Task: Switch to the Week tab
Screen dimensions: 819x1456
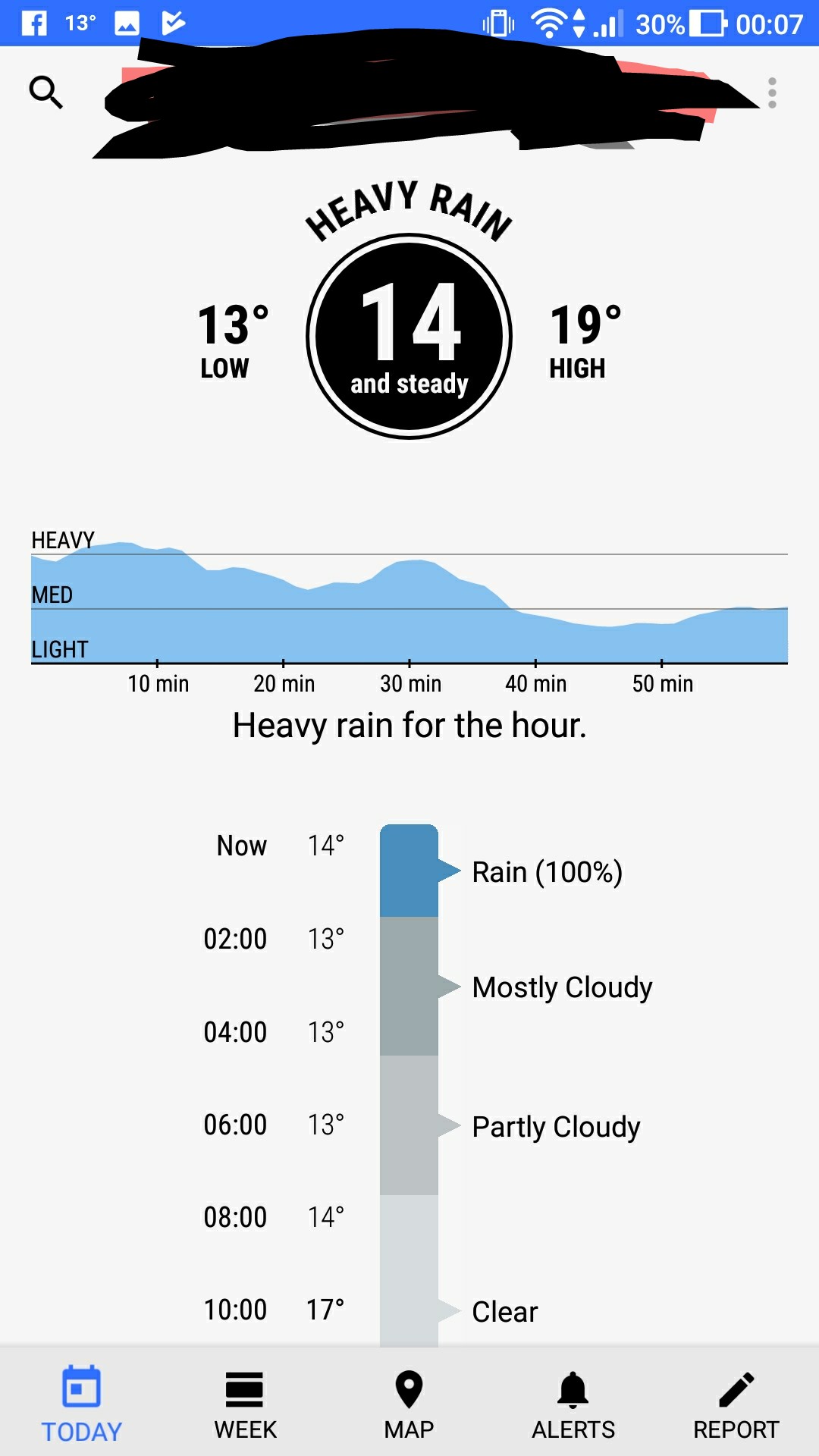Action: click(245, 1404)
